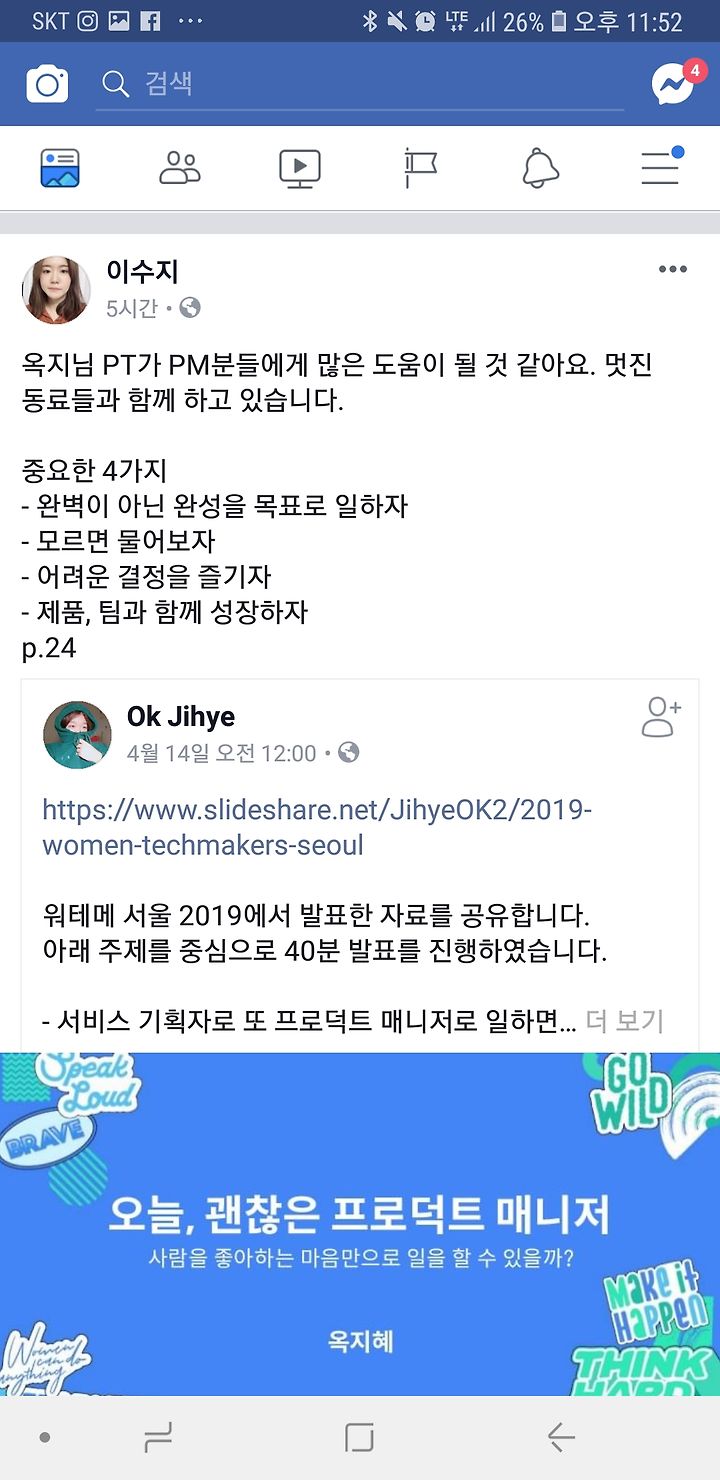
Task: Open the camera icon in the header
Action: point(47,84)
